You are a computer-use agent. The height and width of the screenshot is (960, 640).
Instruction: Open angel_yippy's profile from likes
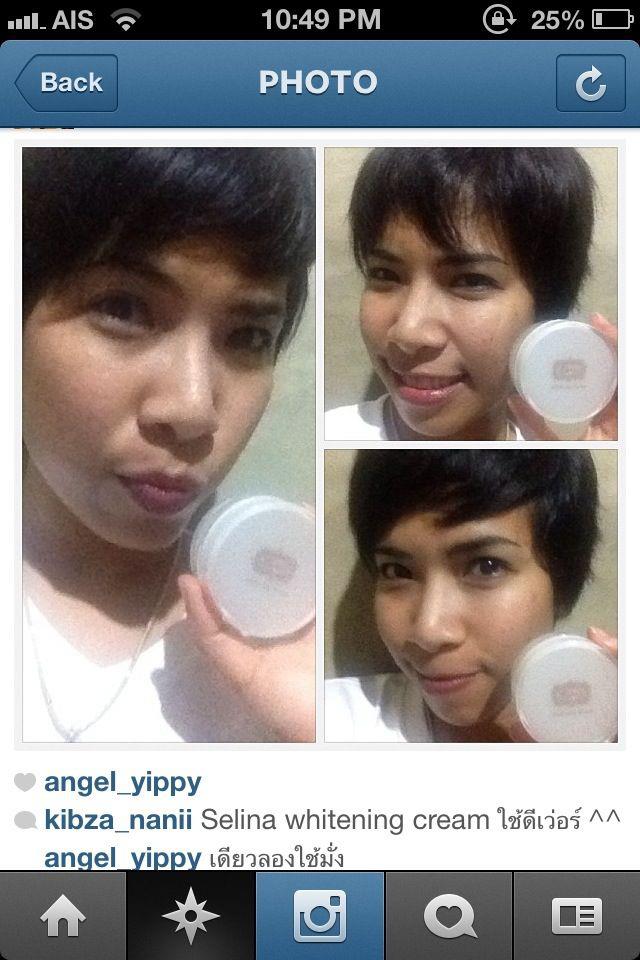[x=122, y=782]
